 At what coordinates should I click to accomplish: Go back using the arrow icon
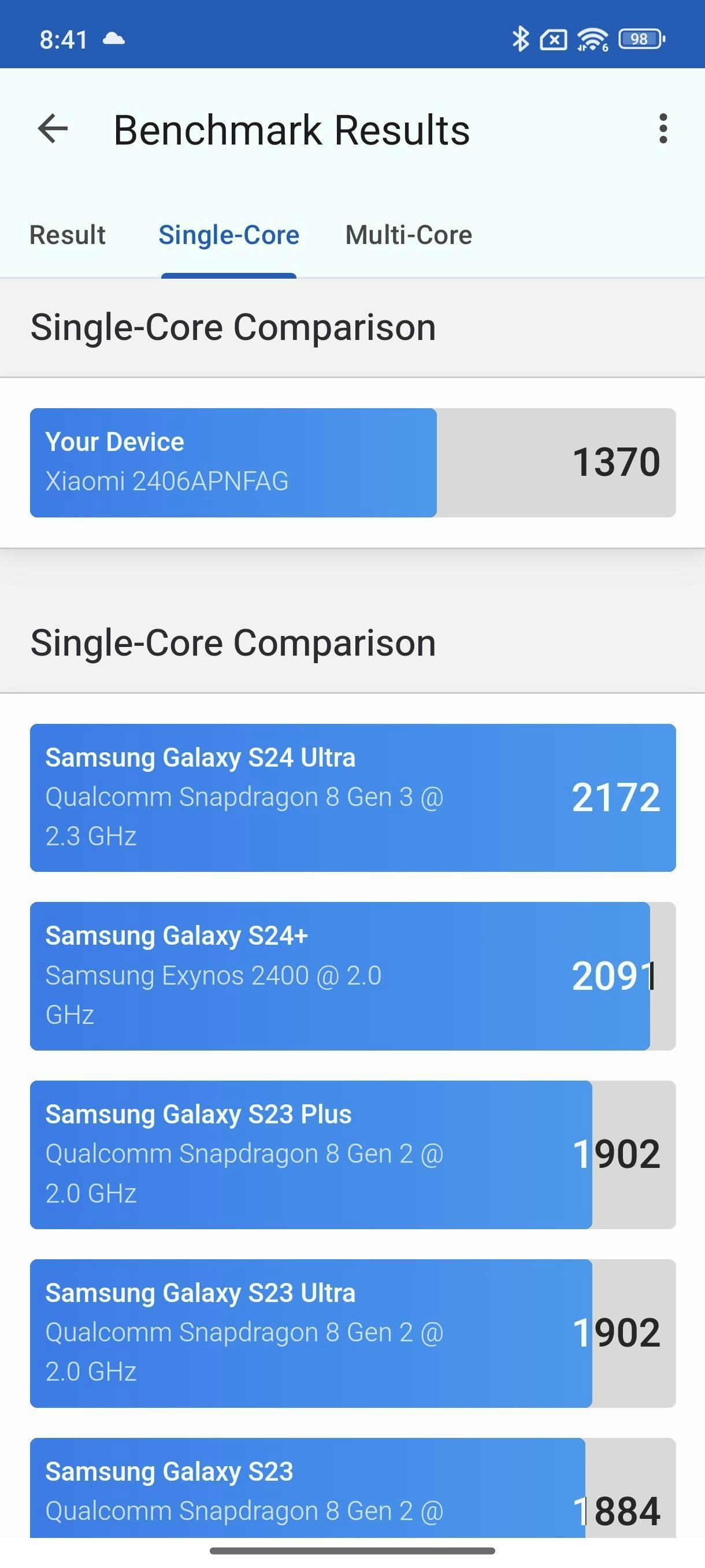pos(53,129)
